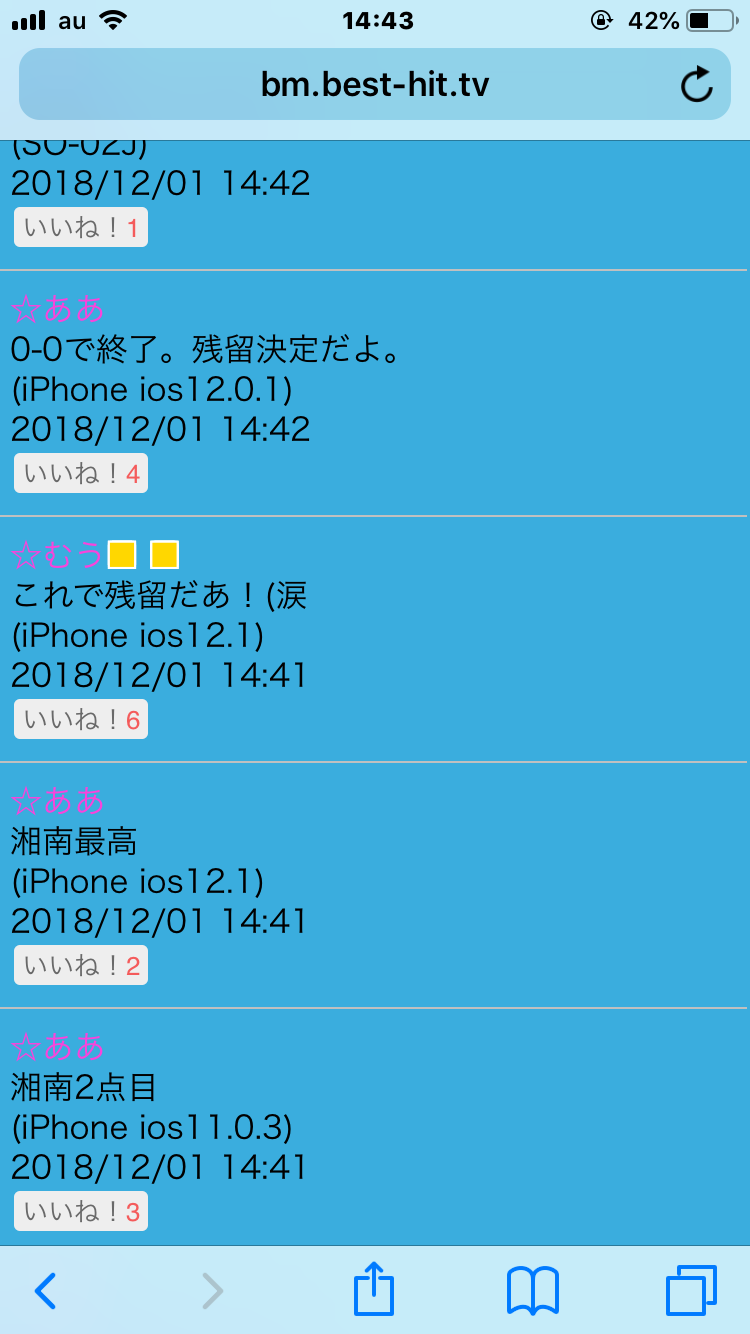This screenshot has width=750, height=1334.
Task: Tap いいね！ on the SO-02J comment
Action: pos(81,227)
